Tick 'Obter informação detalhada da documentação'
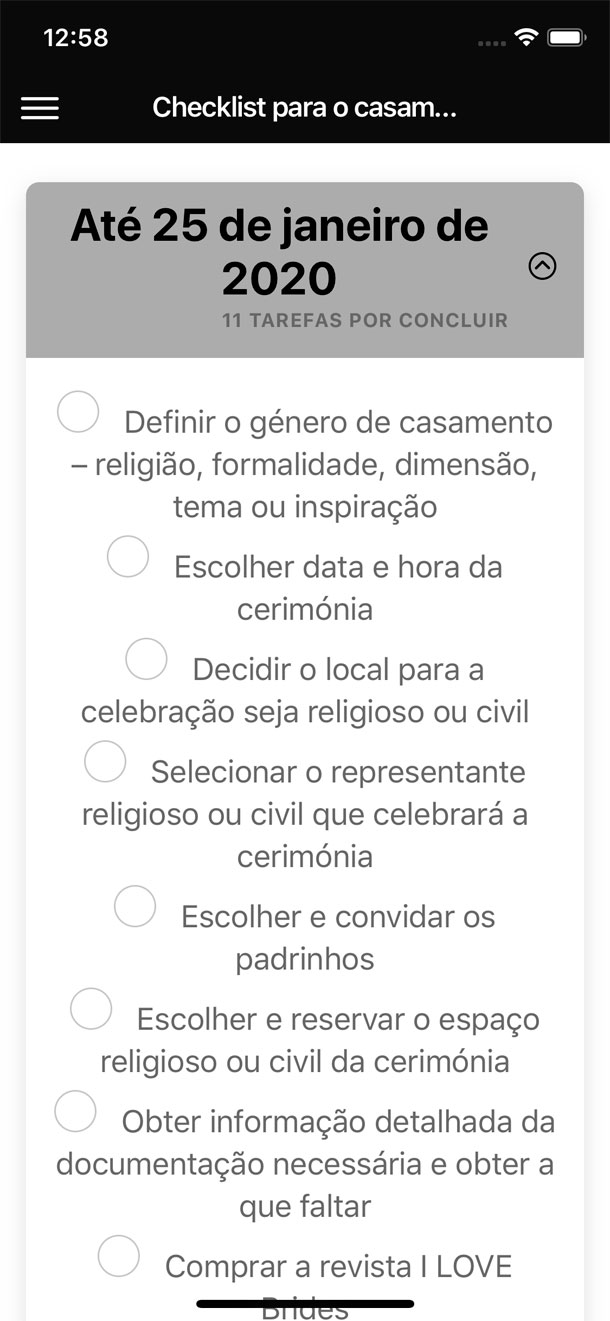Image resolution: width=610 pixels, height=1321 pixels. coord(75,1111)
